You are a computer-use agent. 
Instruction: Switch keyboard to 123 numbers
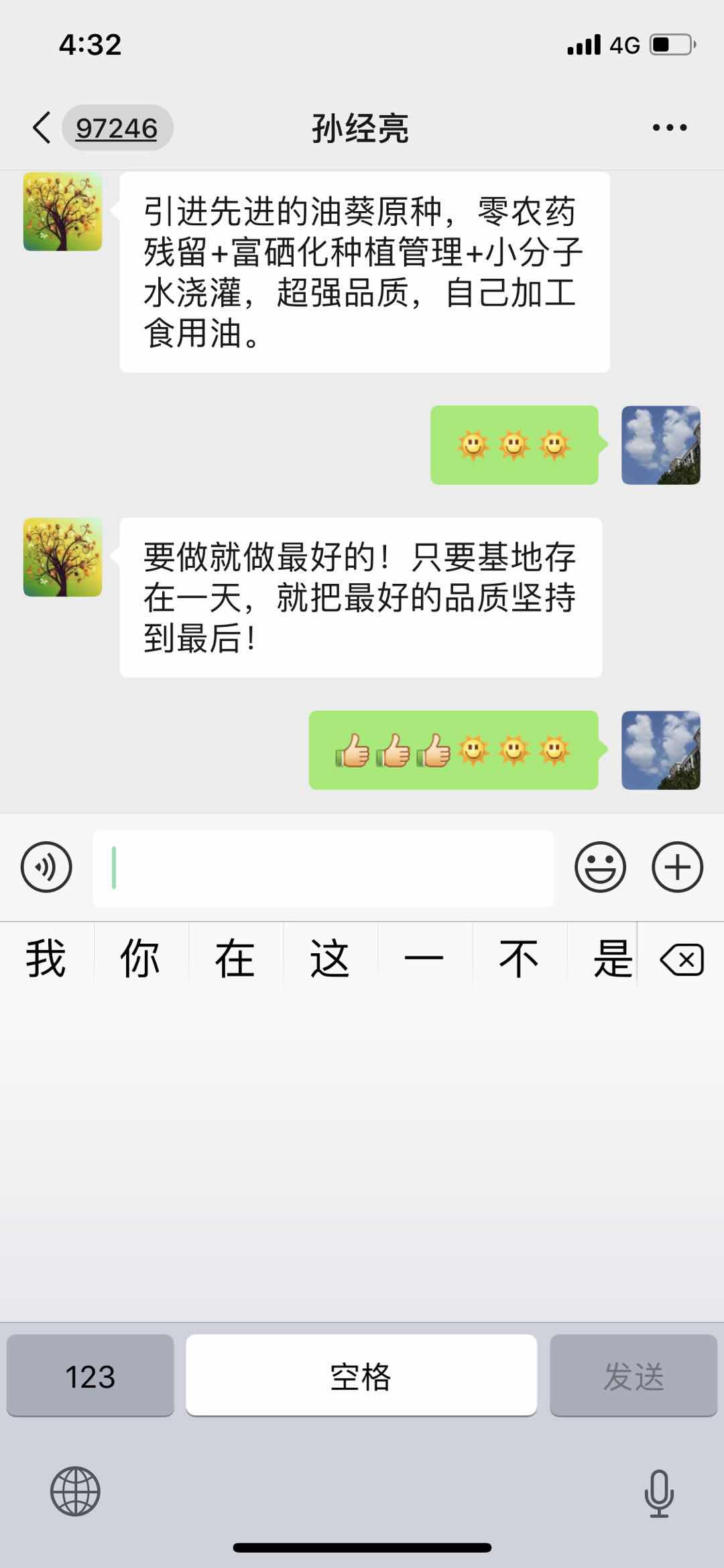pyautogui.click(x=90, y=1376)
